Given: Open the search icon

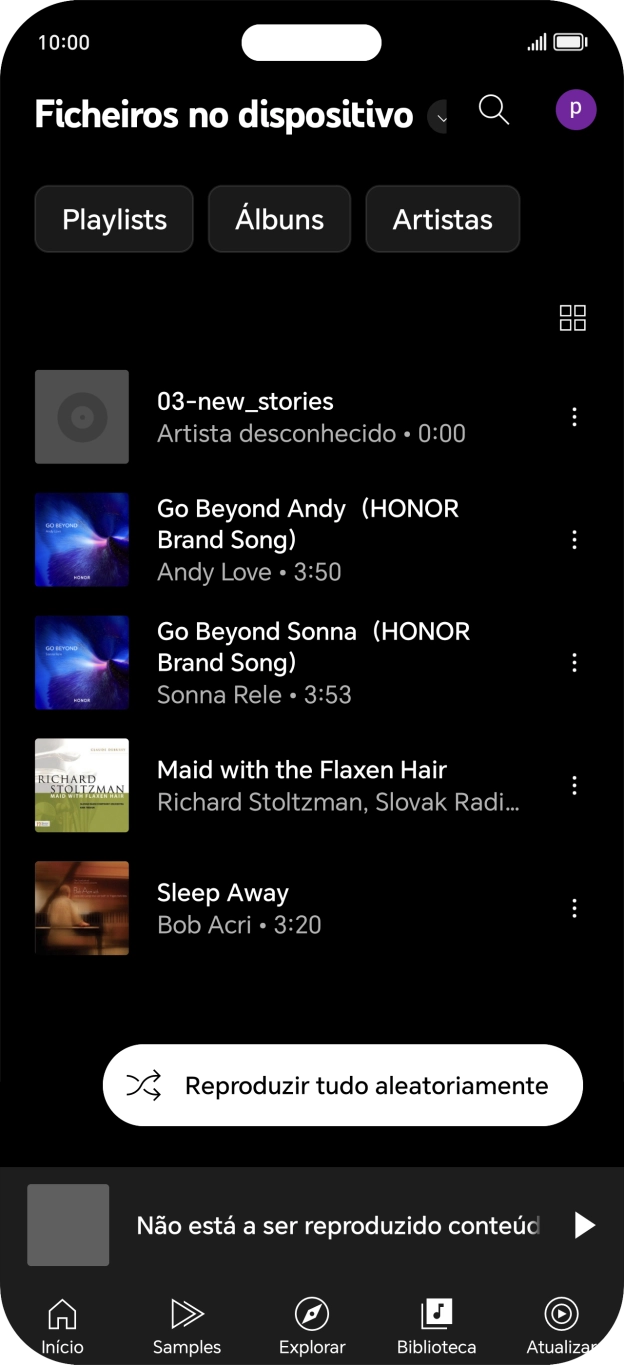Looking at the screenshot, I should click(494, 110).
